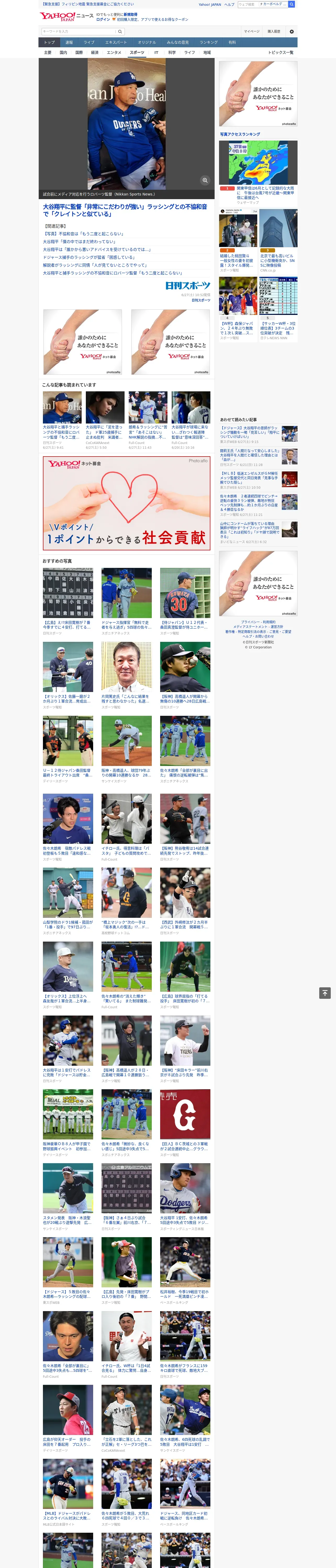Open related link 大谷翔平「僕の中ではまだ終わってない」
The width and height of the screenshot is (336, 1568).
pos(79,242)
